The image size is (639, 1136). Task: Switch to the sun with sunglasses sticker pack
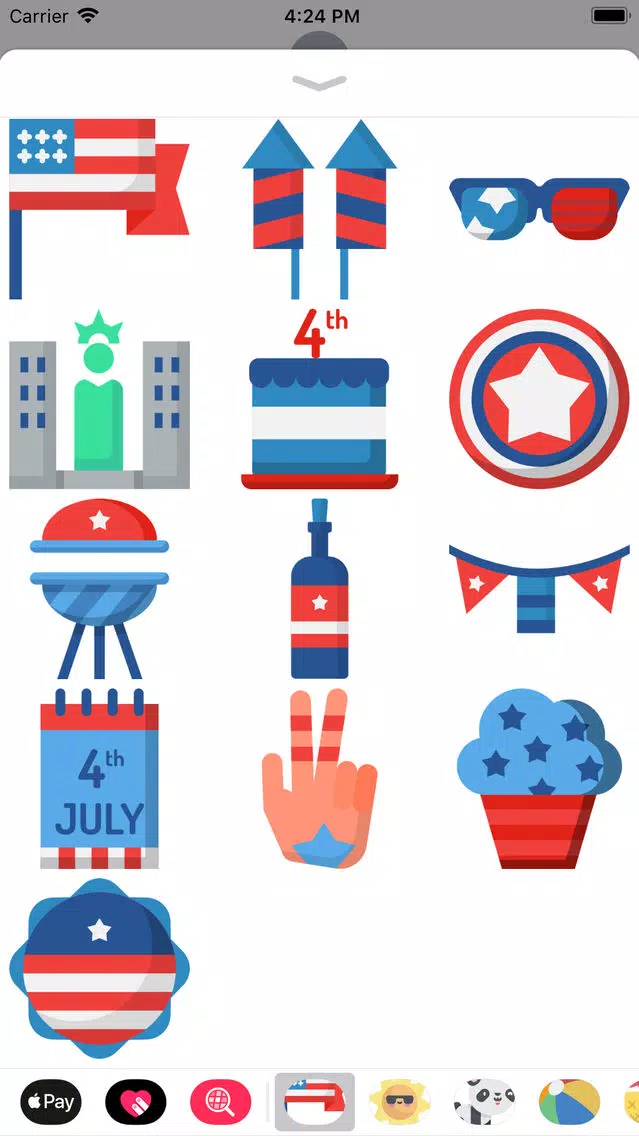(x=400, y=1102)
